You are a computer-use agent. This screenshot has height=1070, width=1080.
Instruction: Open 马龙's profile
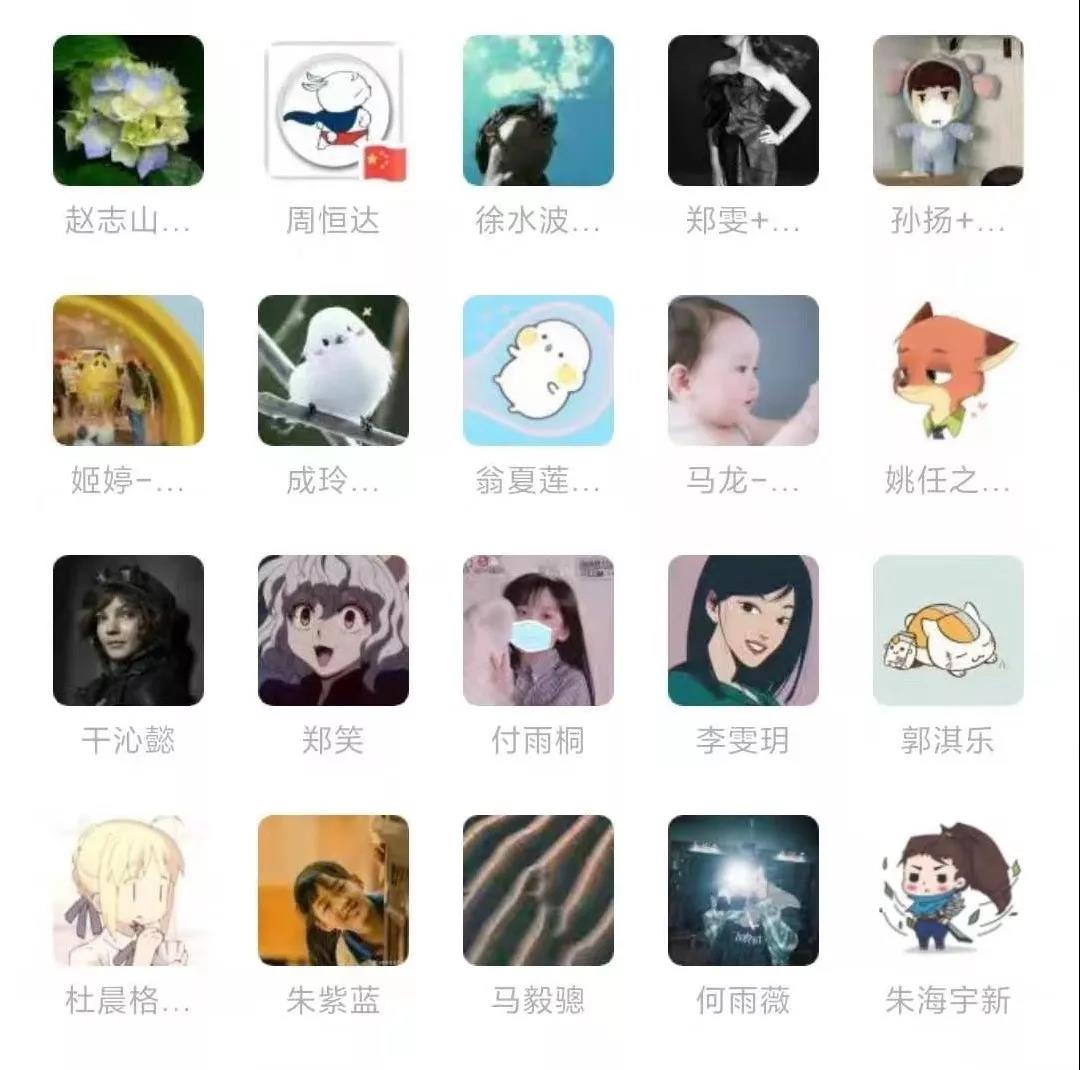click(743, 370)
